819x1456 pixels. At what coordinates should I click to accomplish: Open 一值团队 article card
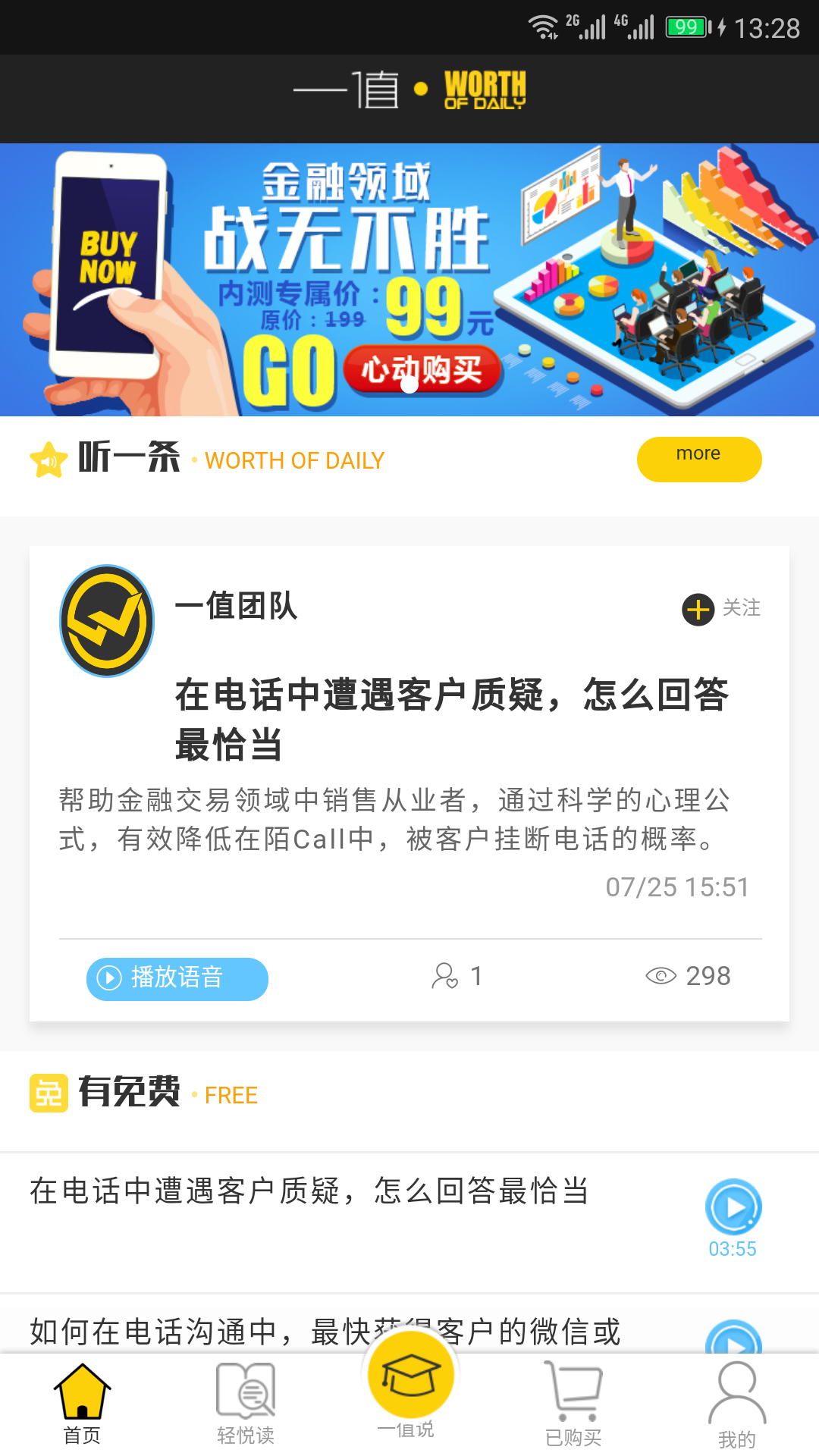409,783
